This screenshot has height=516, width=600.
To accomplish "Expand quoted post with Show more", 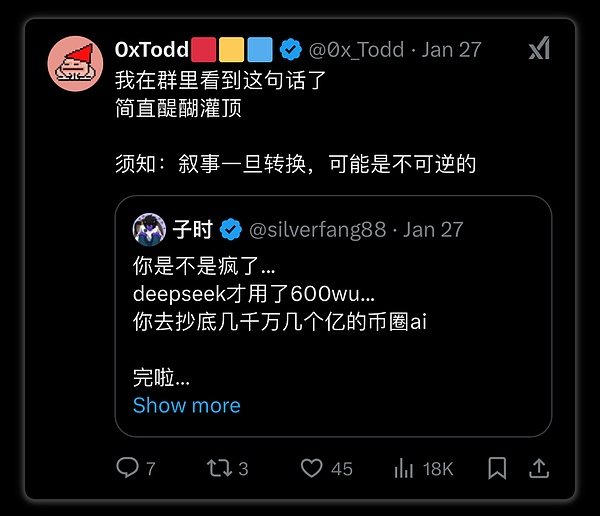I will click(186, 405).
